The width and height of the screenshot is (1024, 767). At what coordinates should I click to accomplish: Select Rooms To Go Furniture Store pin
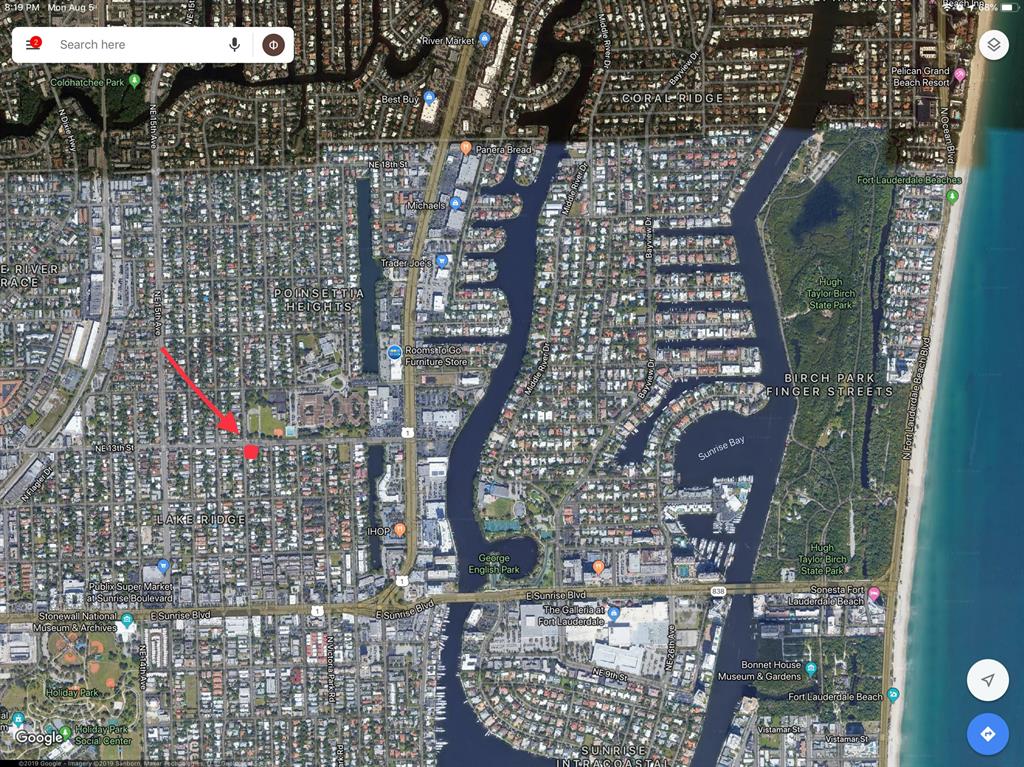(394, 353)
